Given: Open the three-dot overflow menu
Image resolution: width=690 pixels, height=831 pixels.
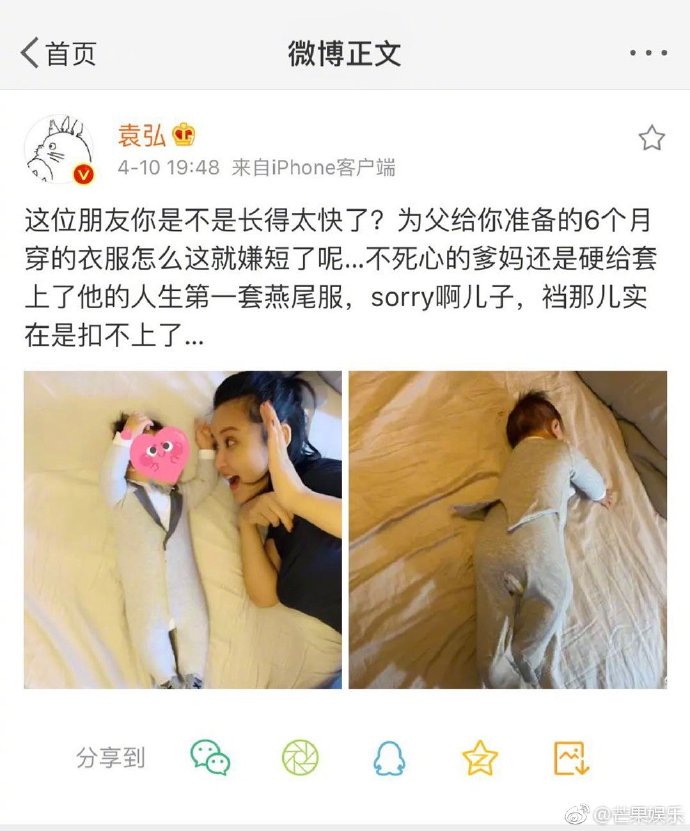Looking at the screenshot, I should (x=647, y=54).
